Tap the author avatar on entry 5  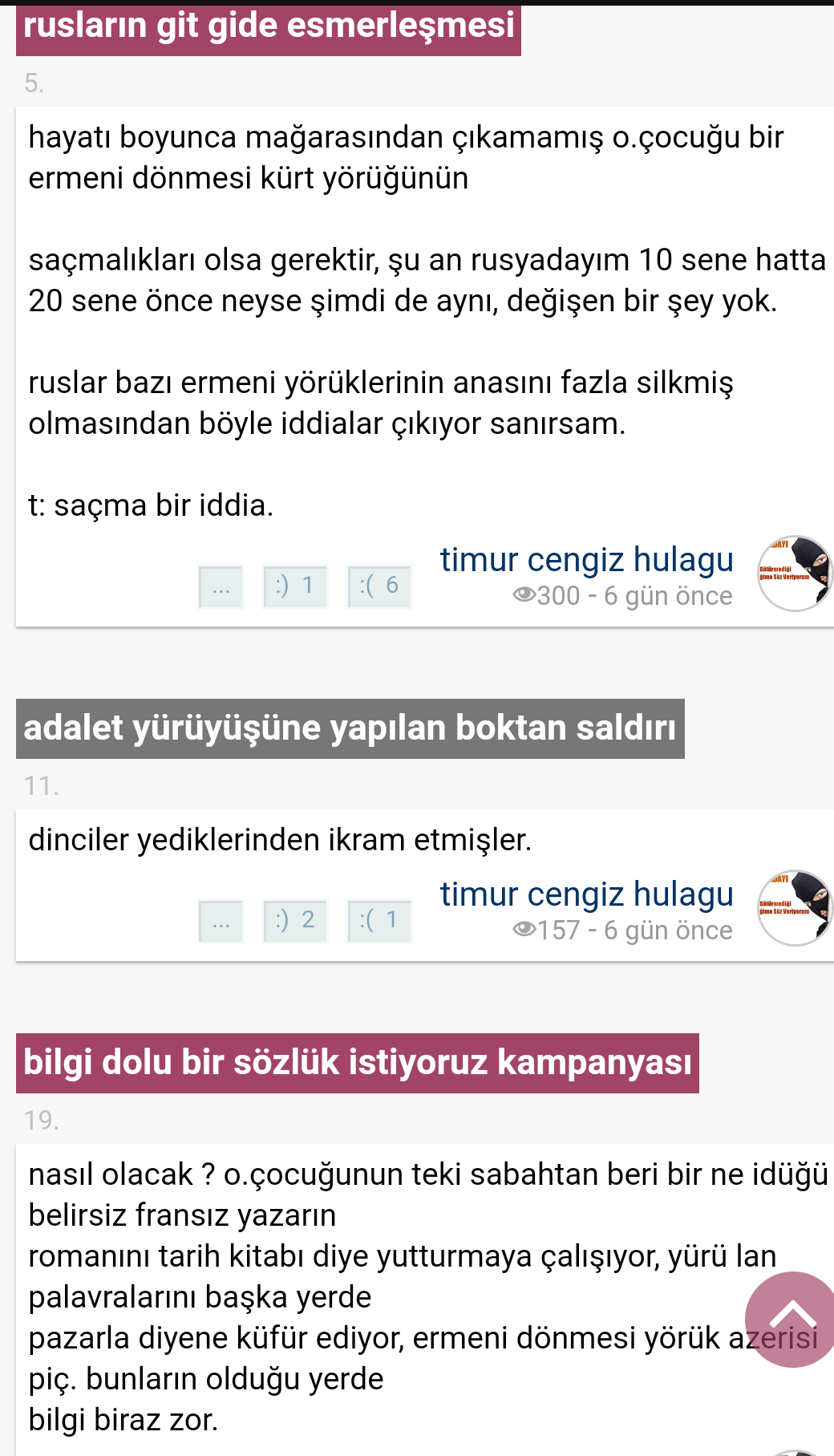click(795, 574)
